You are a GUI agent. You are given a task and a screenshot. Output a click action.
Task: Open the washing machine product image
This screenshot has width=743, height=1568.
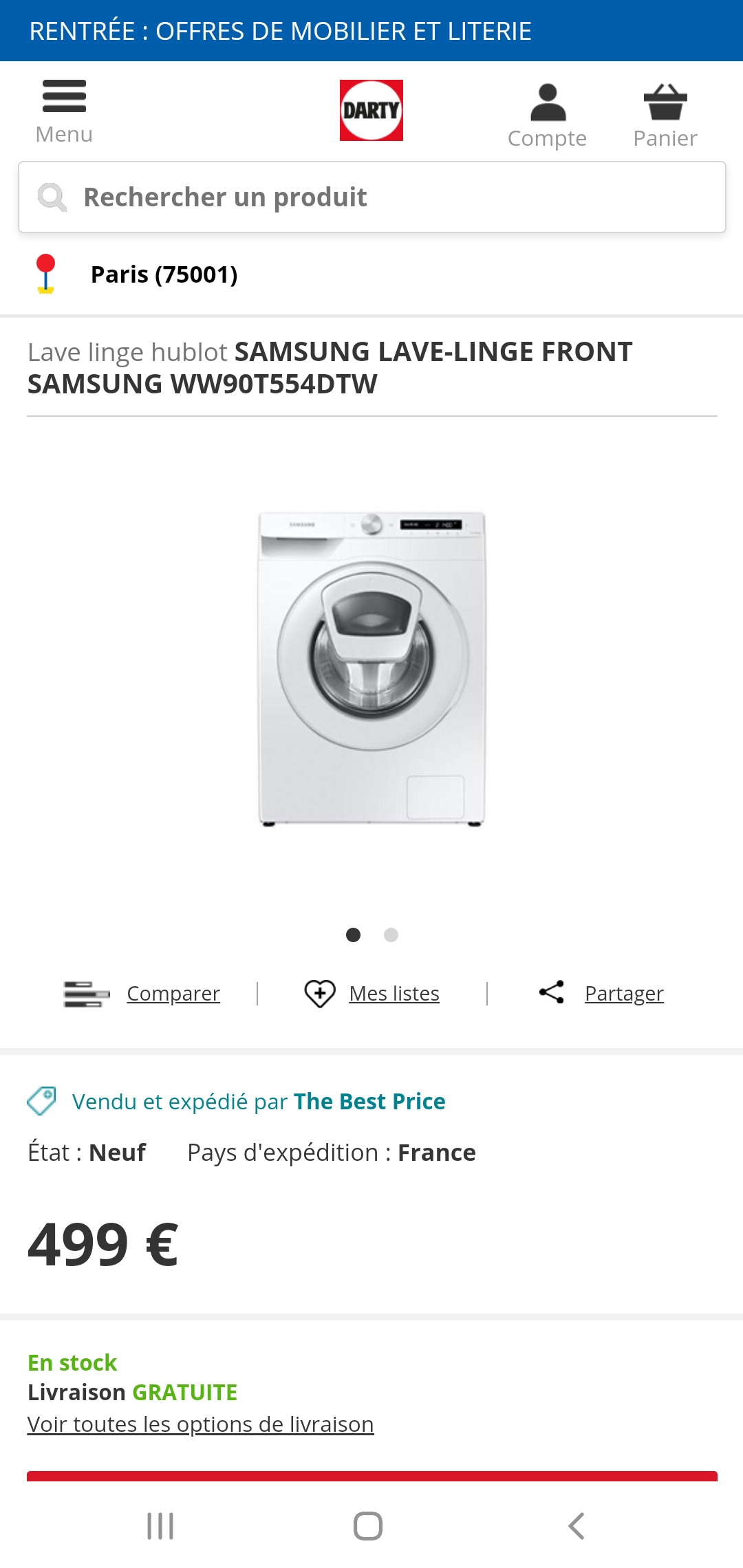point(371,668)
